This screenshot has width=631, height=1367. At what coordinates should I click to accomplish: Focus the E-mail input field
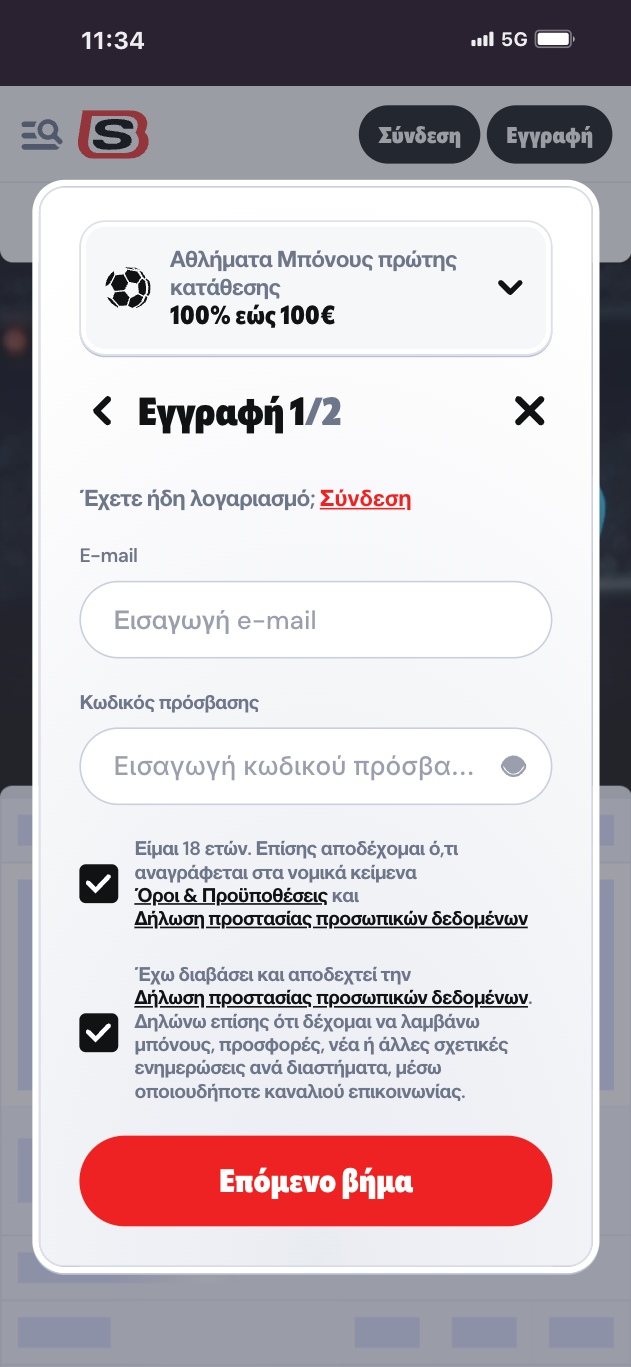pyautogui.click(x=315, y=620)
